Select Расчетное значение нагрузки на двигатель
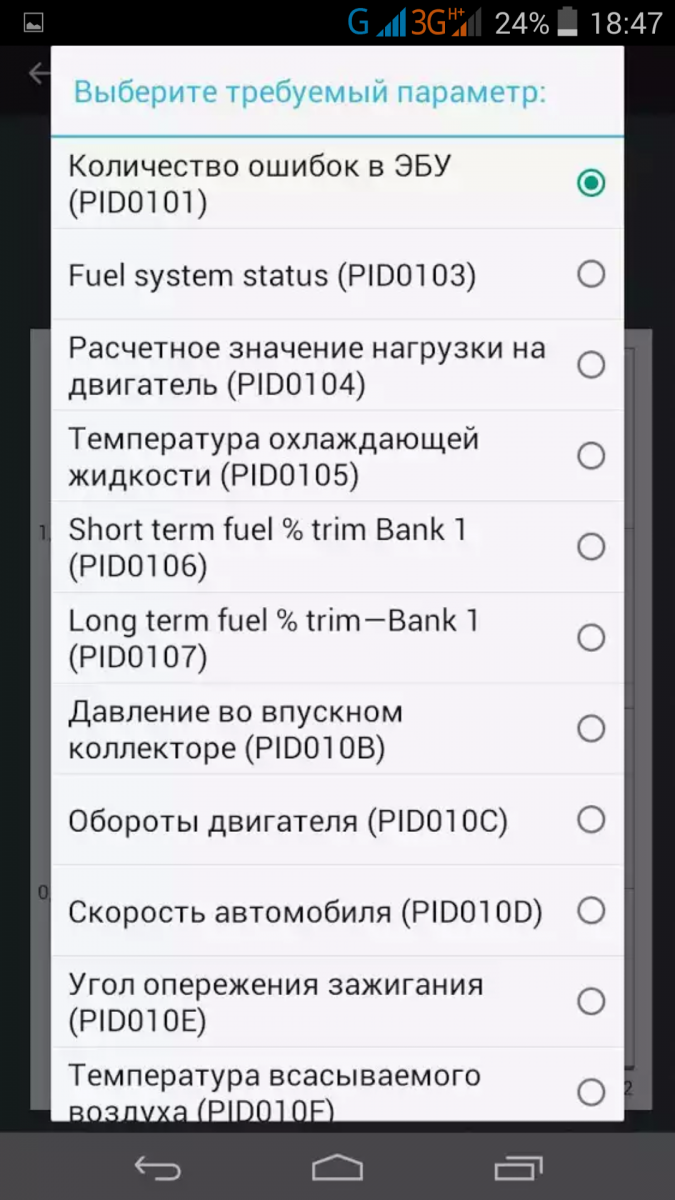This screenshot has height=1200, width=675. (x=337, y=365)
